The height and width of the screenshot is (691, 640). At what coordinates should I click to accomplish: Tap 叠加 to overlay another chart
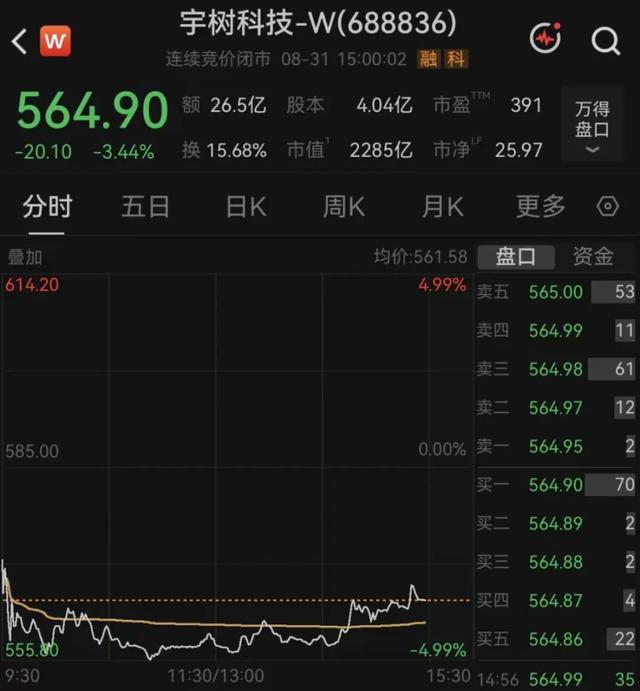25,257
